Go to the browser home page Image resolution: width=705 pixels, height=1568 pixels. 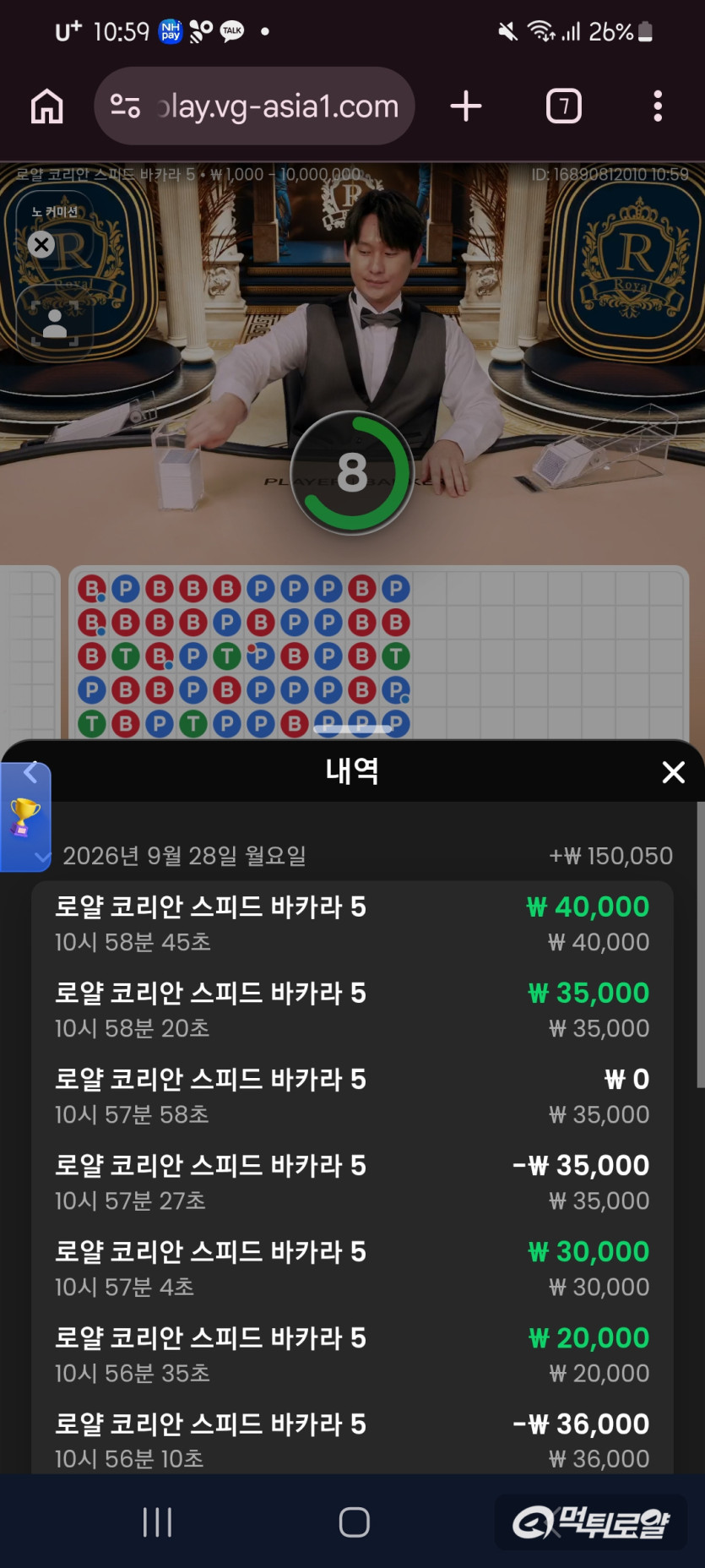[x=47, y=106]
